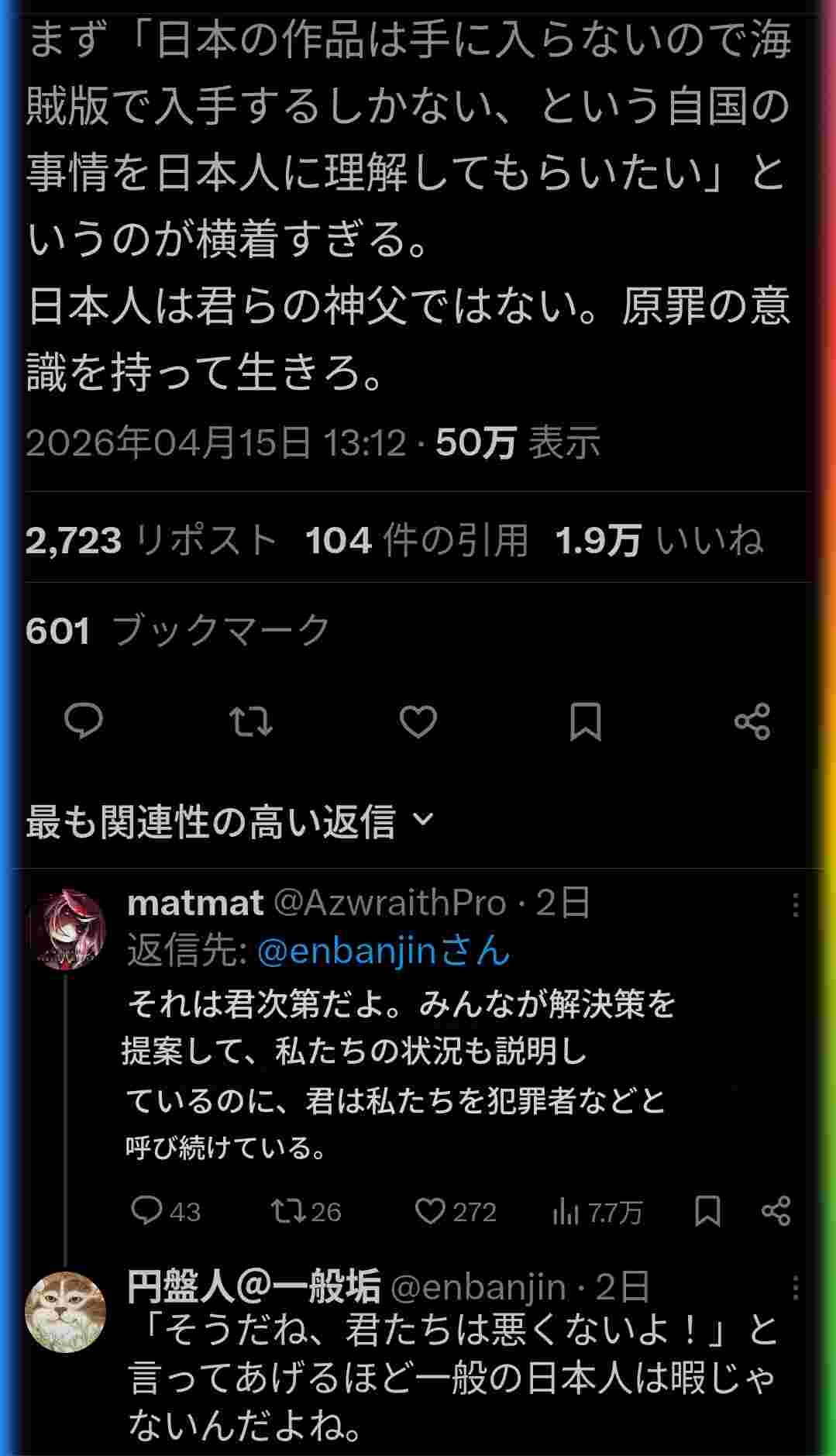Reply to the main post

83,721
